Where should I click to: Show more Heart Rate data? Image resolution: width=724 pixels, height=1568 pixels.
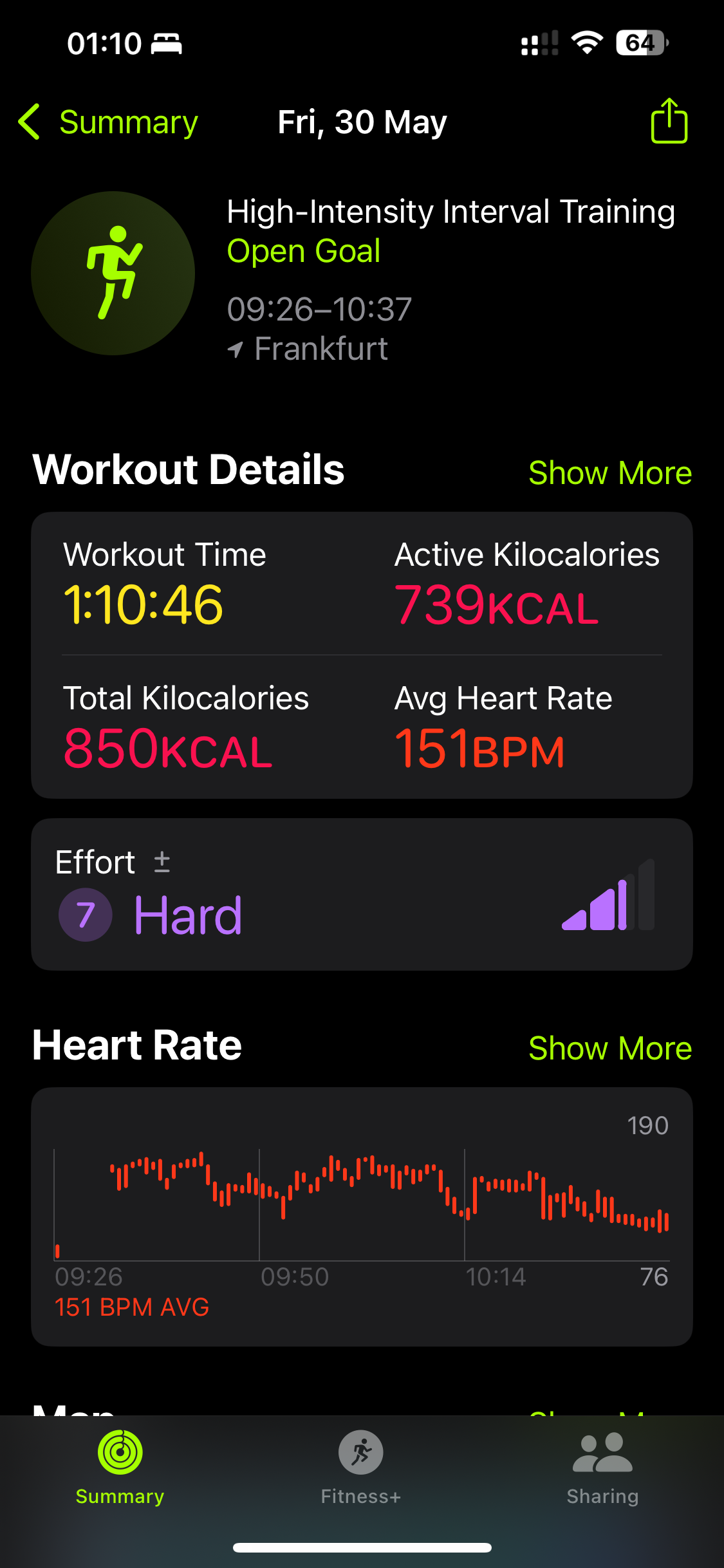[x=609, y=1049]
